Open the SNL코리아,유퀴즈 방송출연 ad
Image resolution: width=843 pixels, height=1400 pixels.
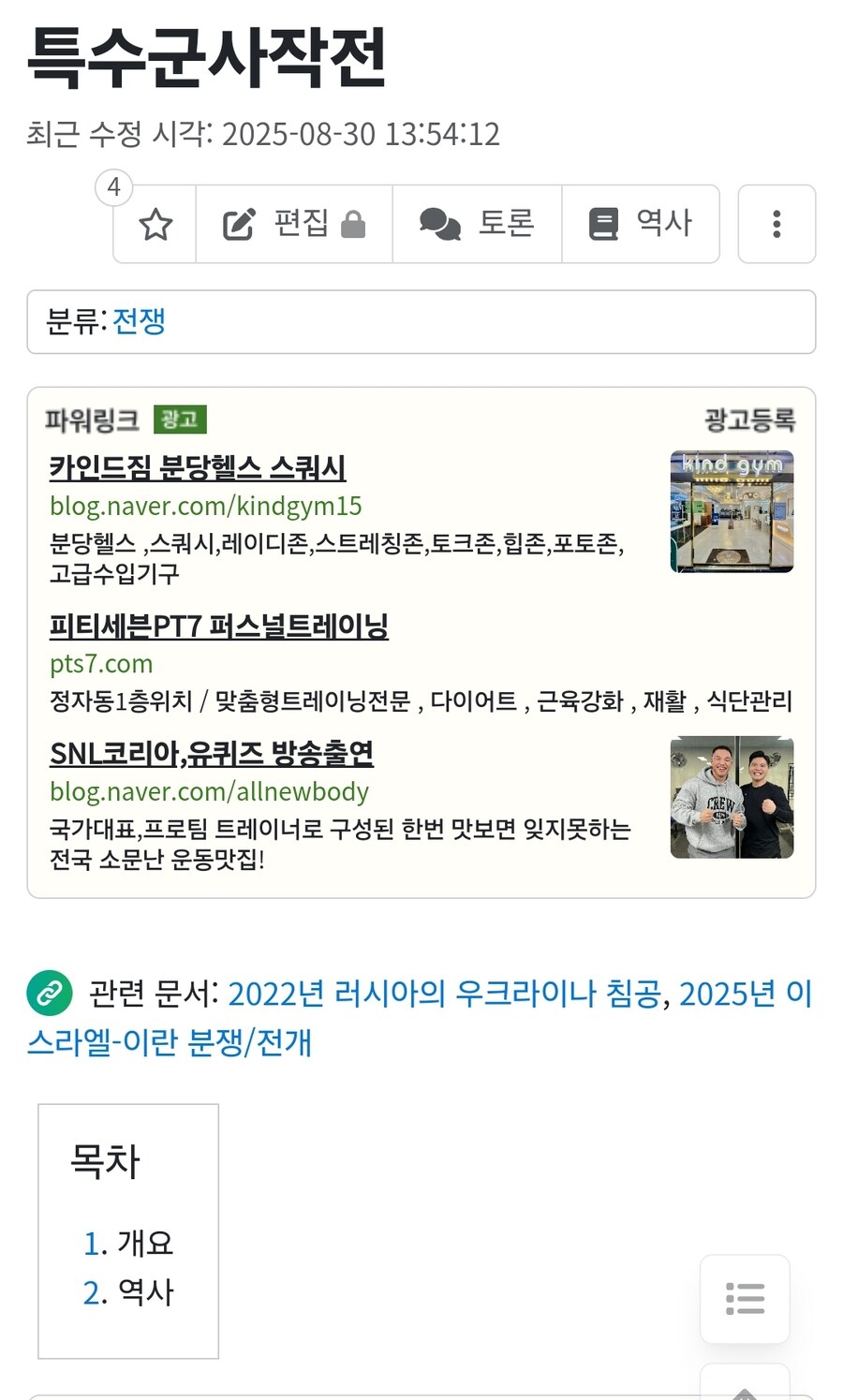(x=212, y=753)
